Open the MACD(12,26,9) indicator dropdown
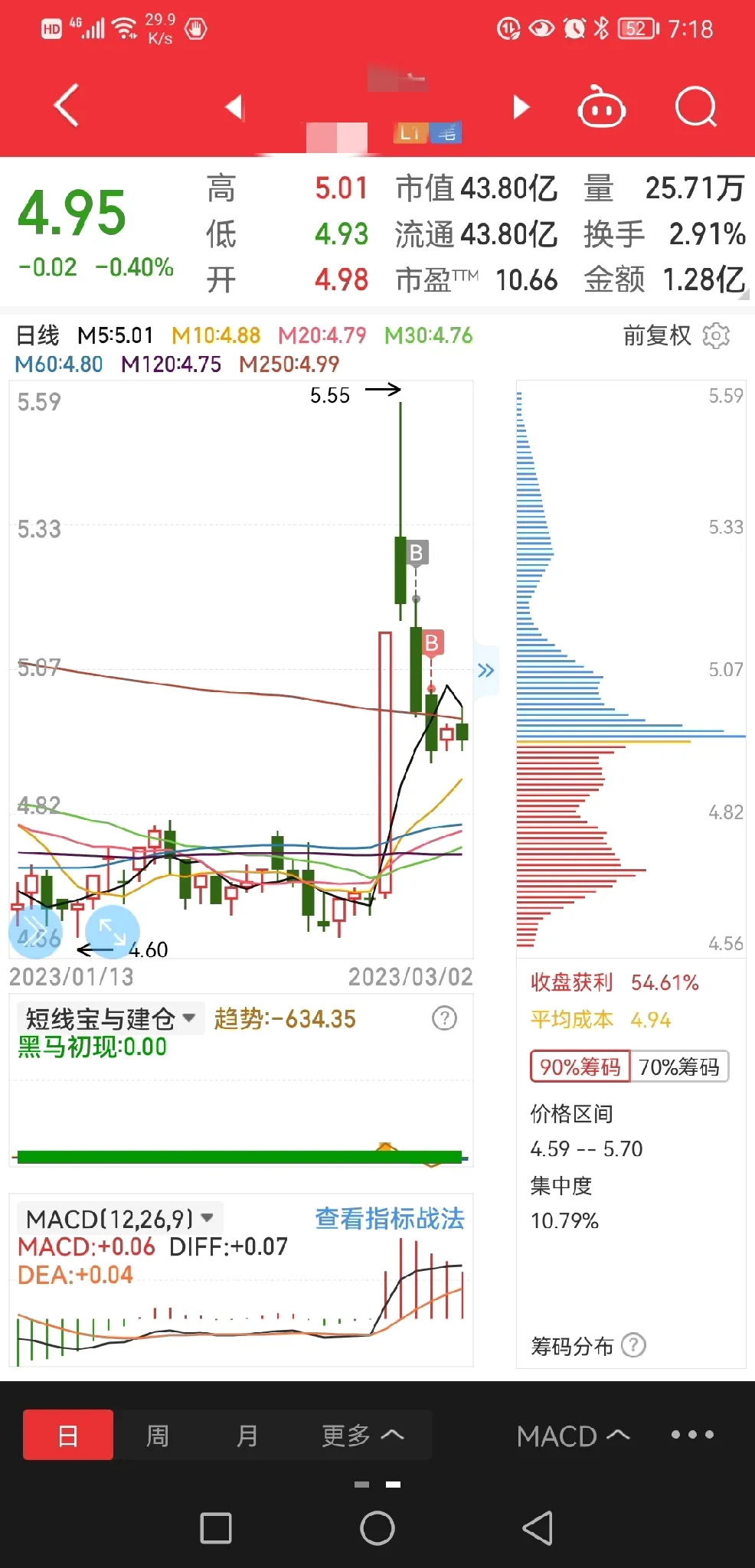 (x=119, y=1218)
